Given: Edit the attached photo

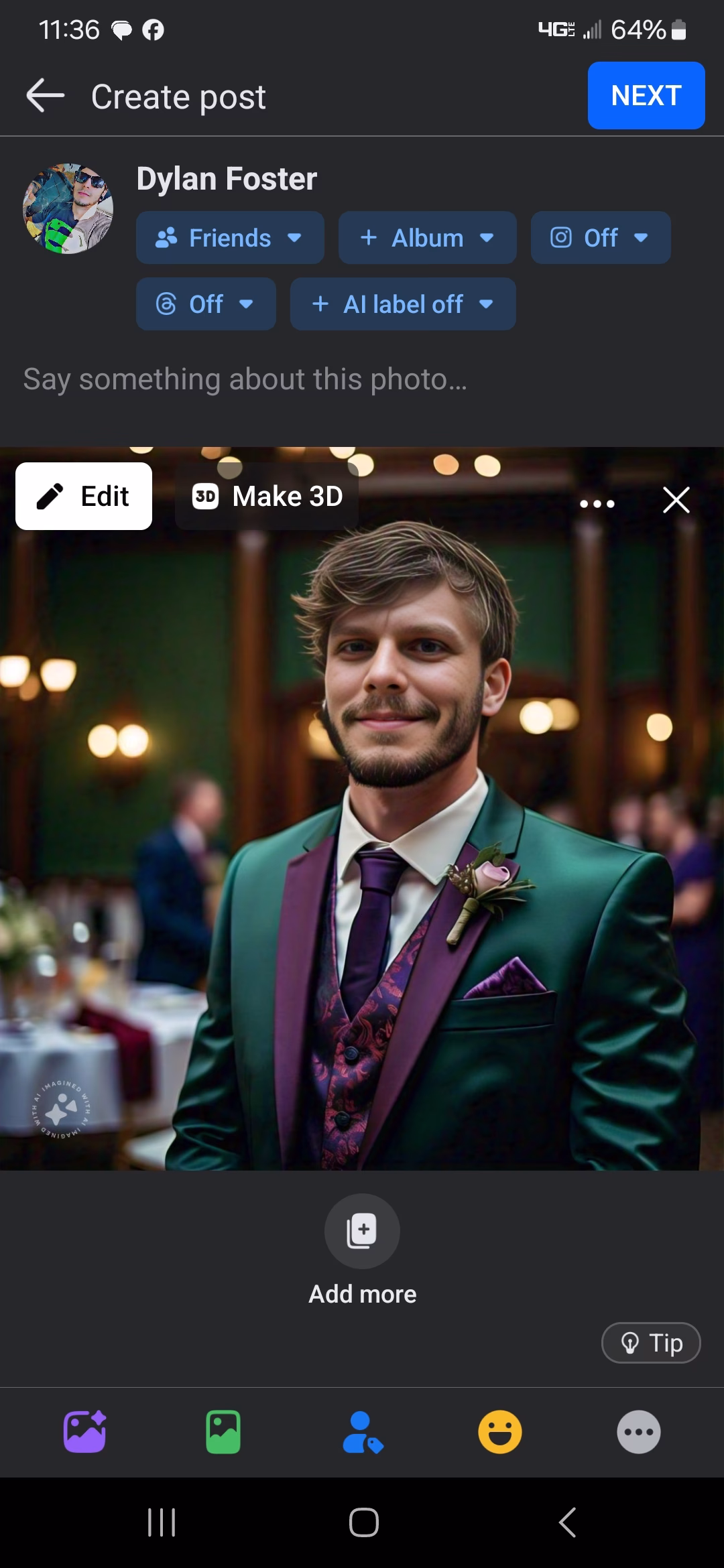Looking at the screenshot, I should coord(84,497).
